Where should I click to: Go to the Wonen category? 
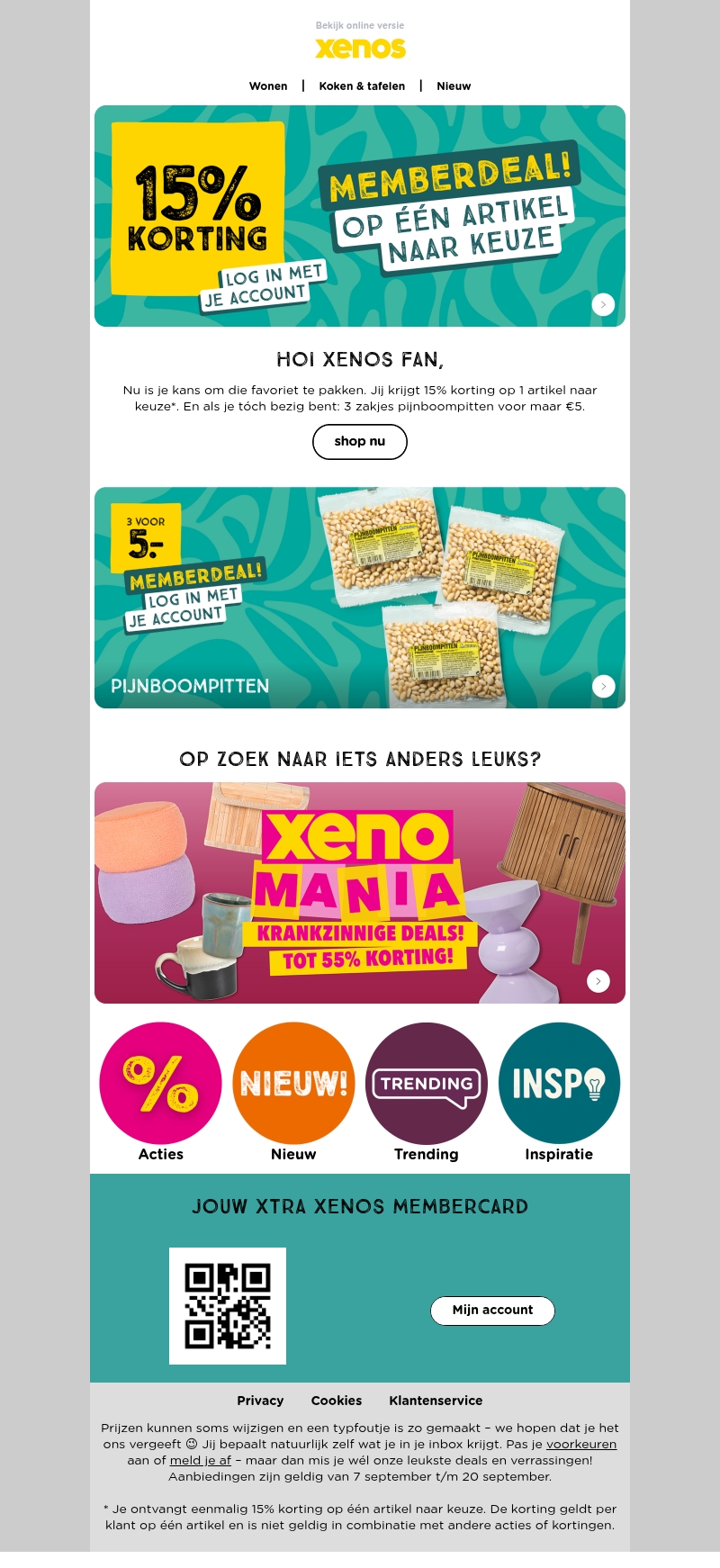268,86
